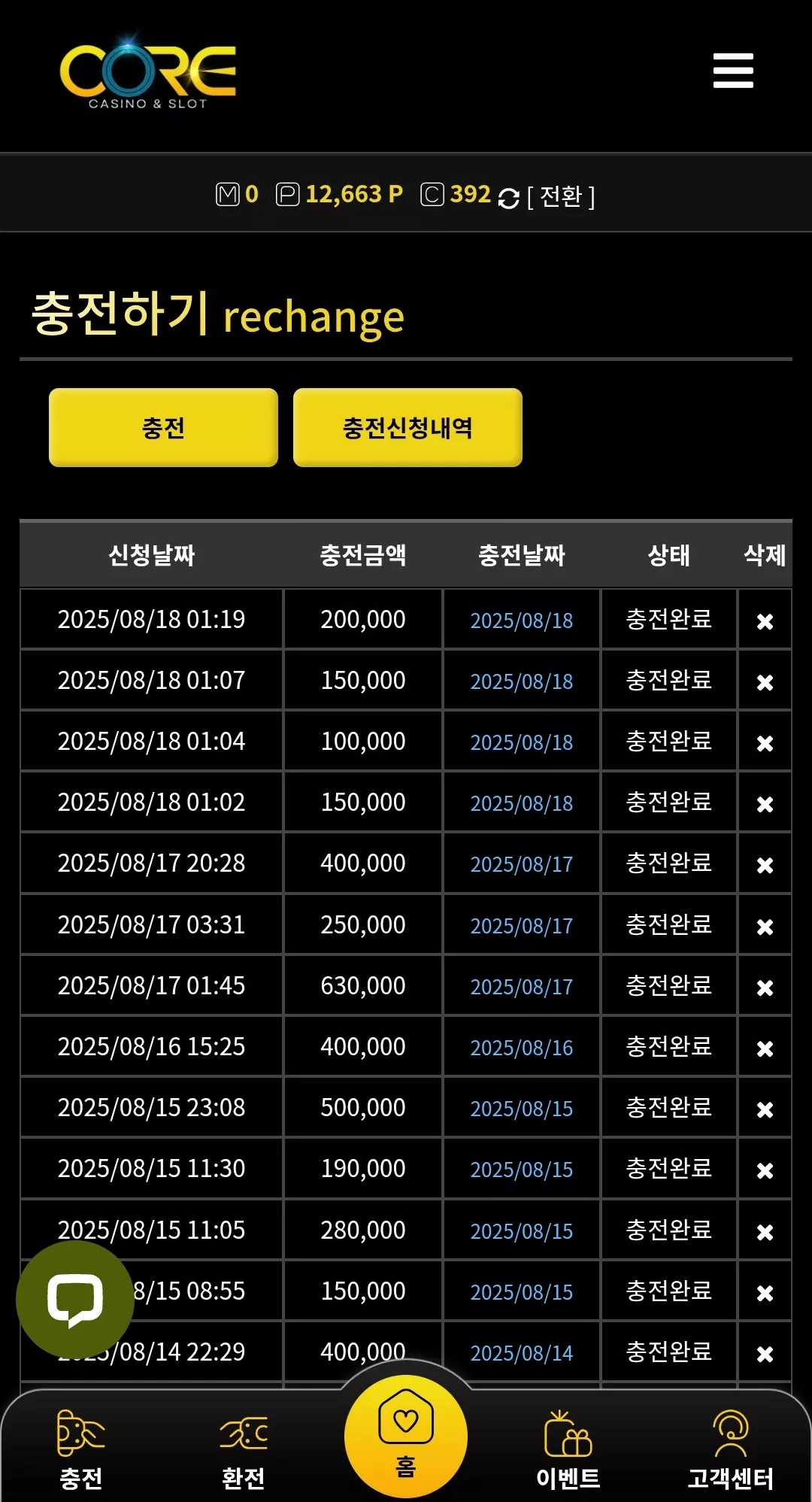
Task: Go to the 홈 home button
Action: point(406,1436)
